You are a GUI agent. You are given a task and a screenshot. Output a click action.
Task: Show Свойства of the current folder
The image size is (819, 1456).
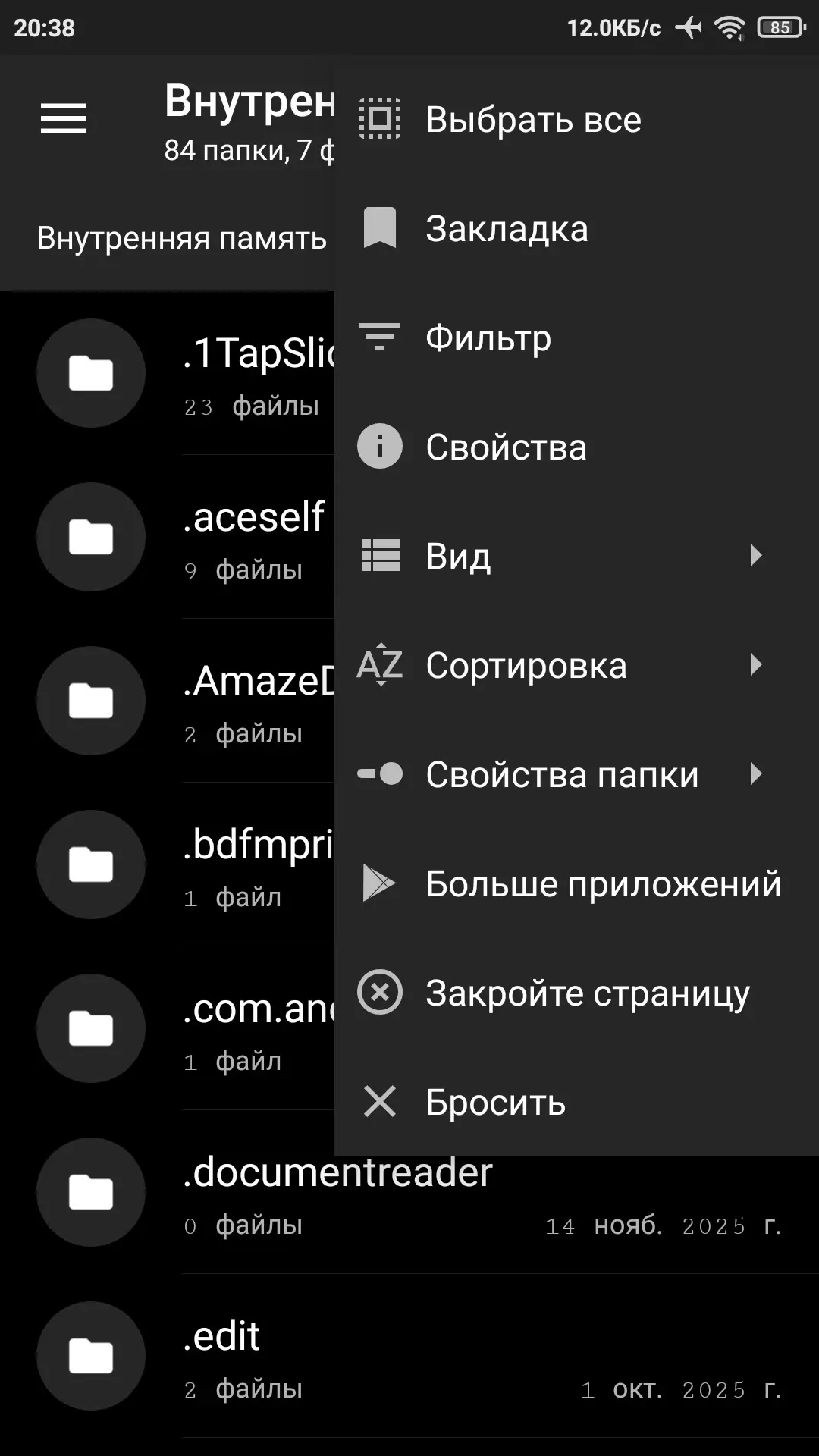(506, 447)
